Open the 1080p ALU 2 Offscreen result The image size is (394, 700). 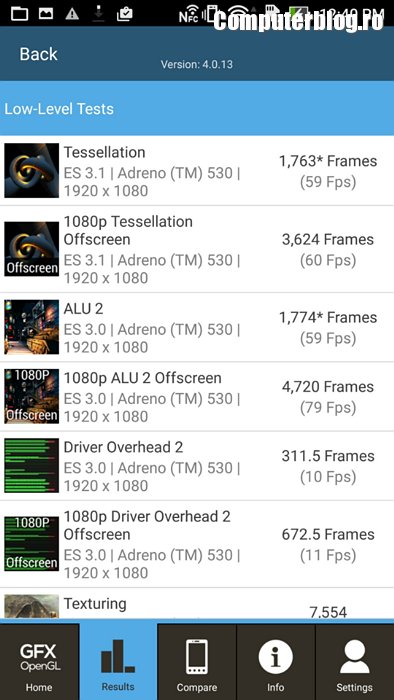[197, 397]
